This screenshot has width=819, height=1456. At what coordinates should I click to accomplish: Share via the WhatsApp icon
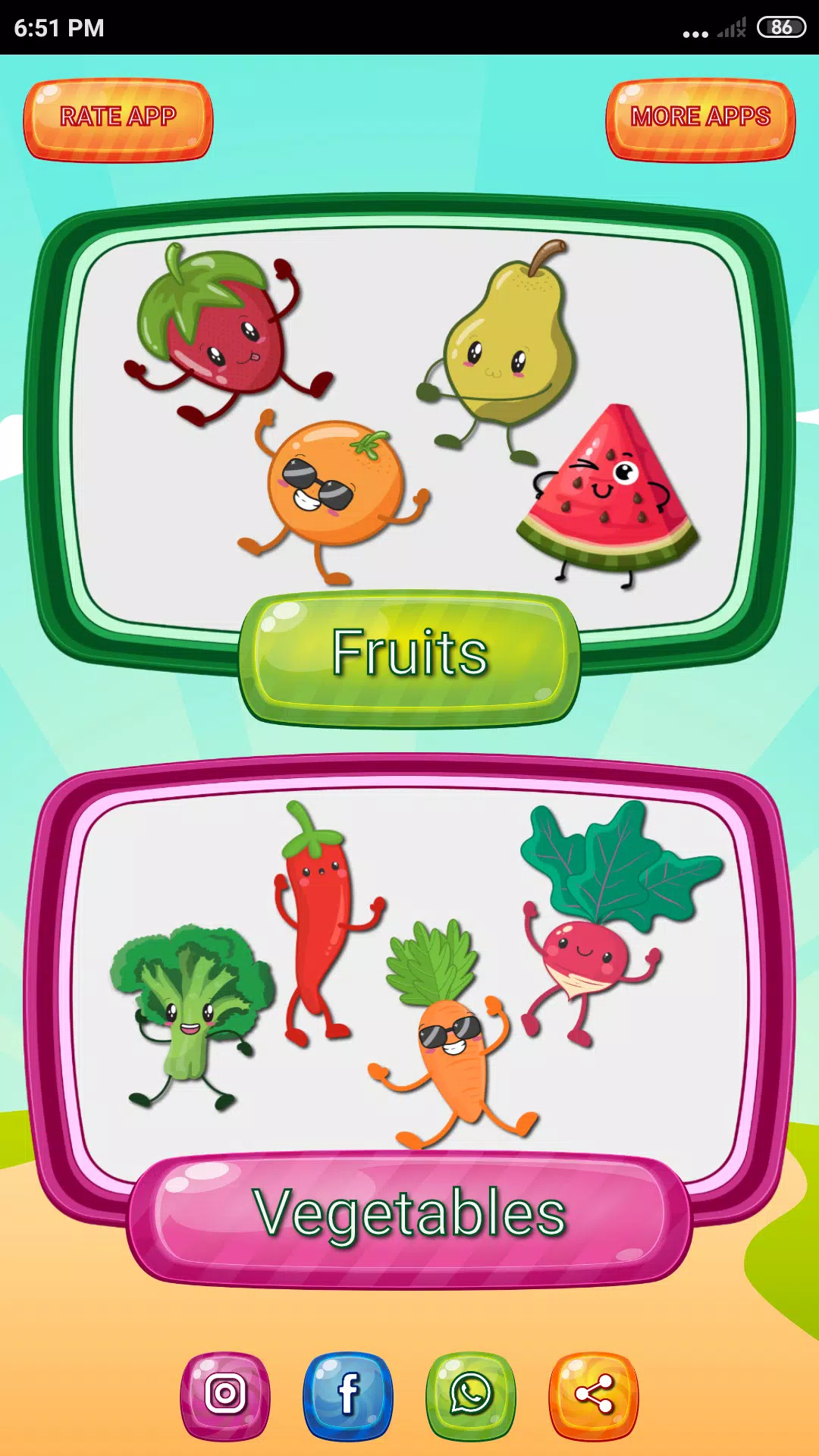pyautogui.click(x=471, y=1396)
